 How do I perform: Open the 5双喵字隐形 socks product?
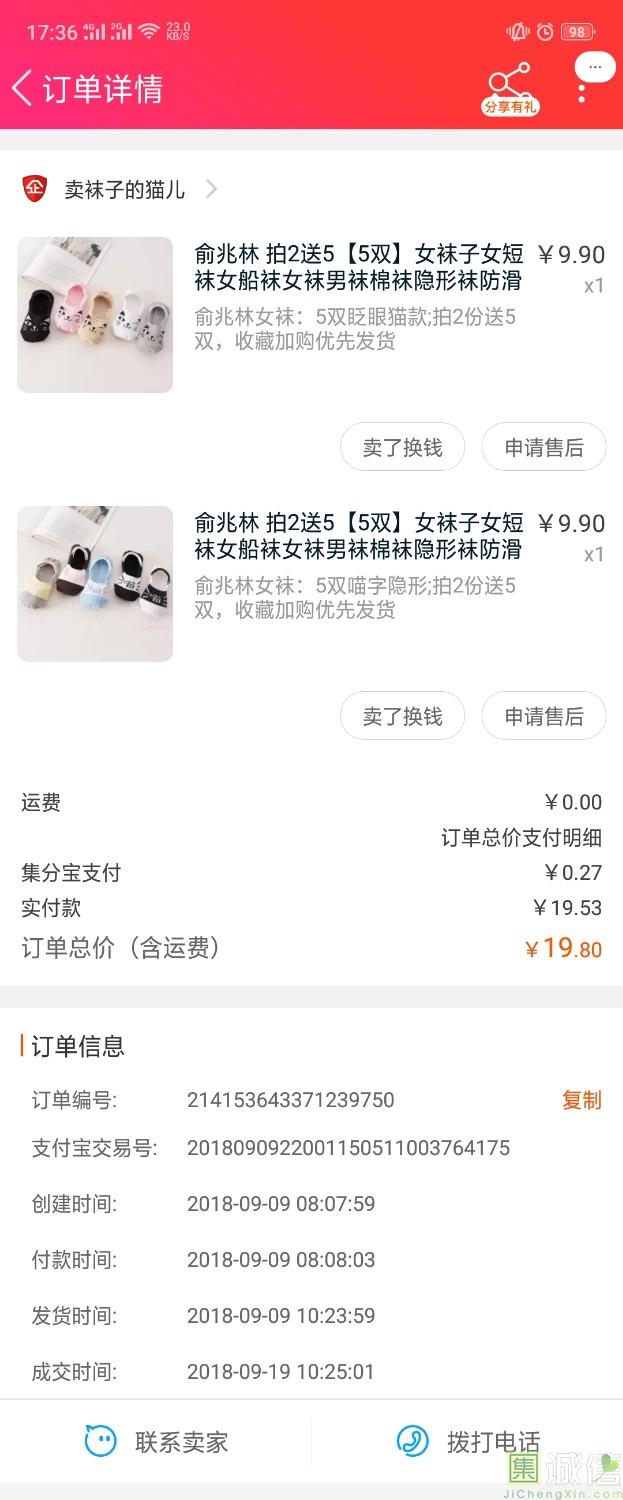tap(357, 536)
